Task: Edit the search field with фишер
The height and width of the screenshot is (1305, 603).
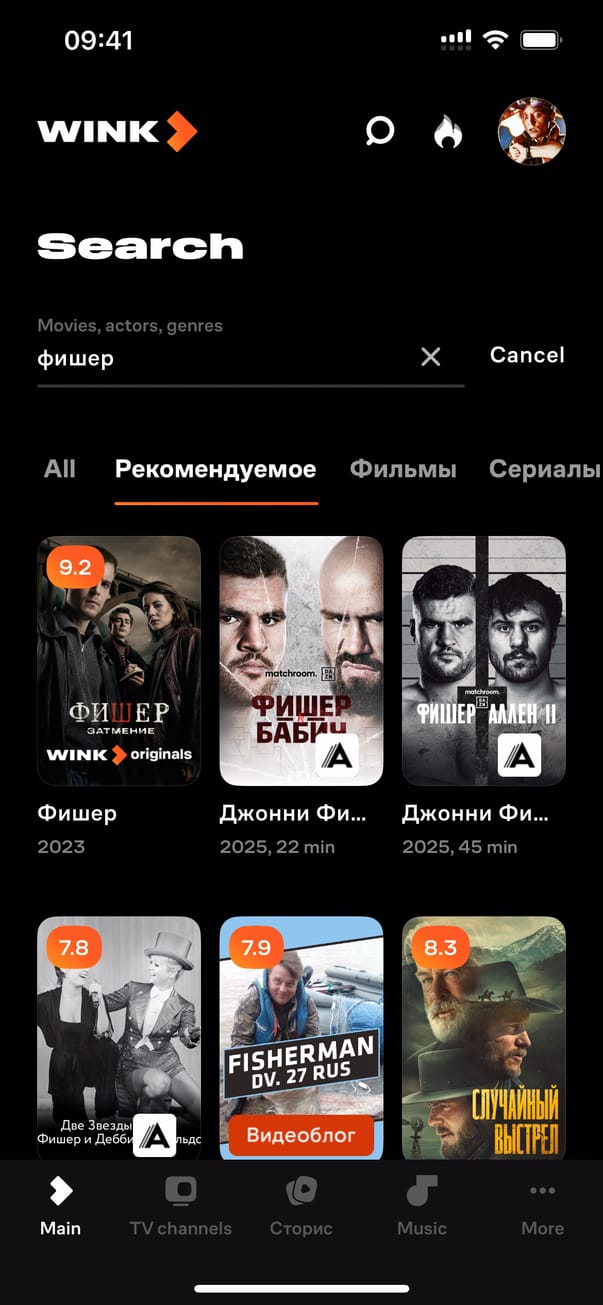Action: pyautogui.click(x=220, y=358)
